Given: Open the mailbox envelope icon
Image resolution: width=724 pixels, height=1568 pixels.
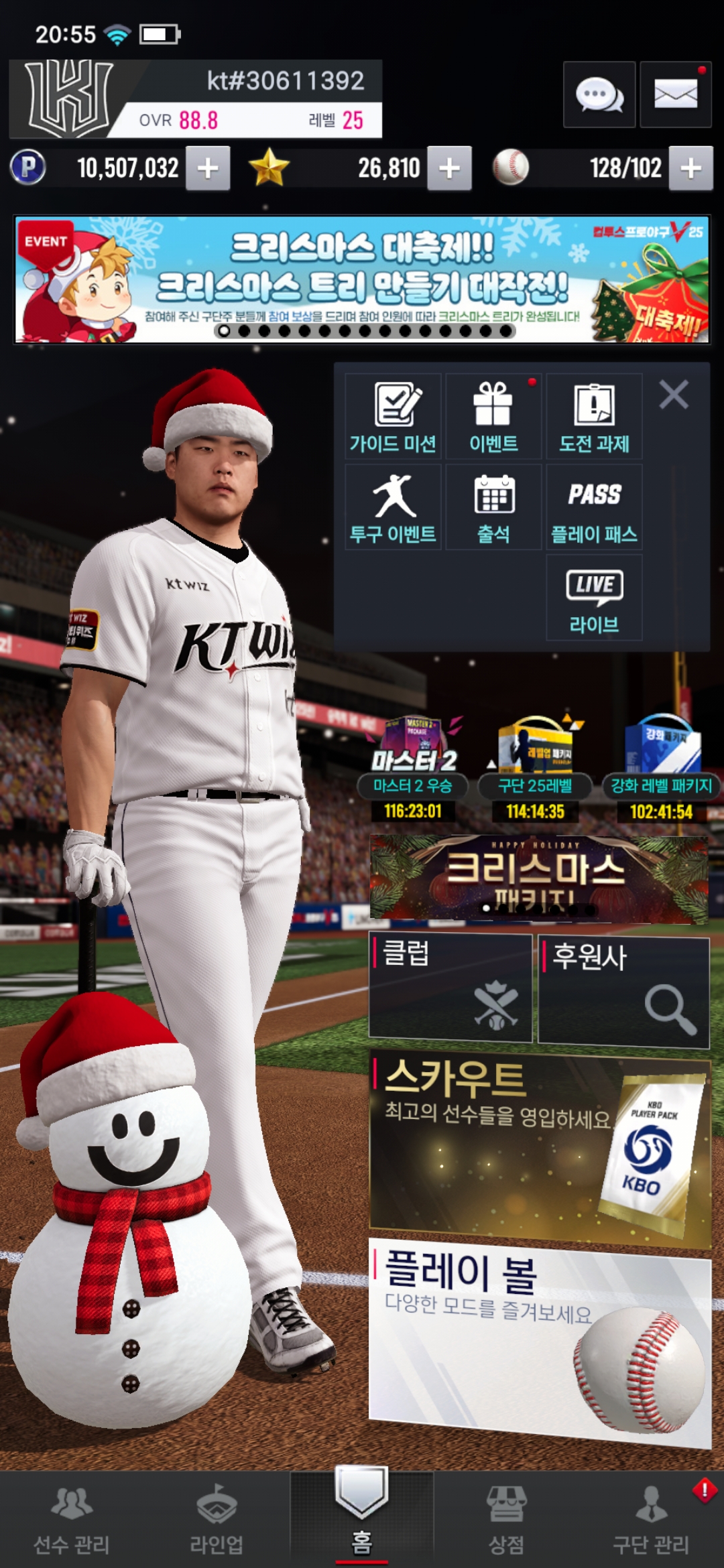Looking at the screenshot, I should coord(675,94).
